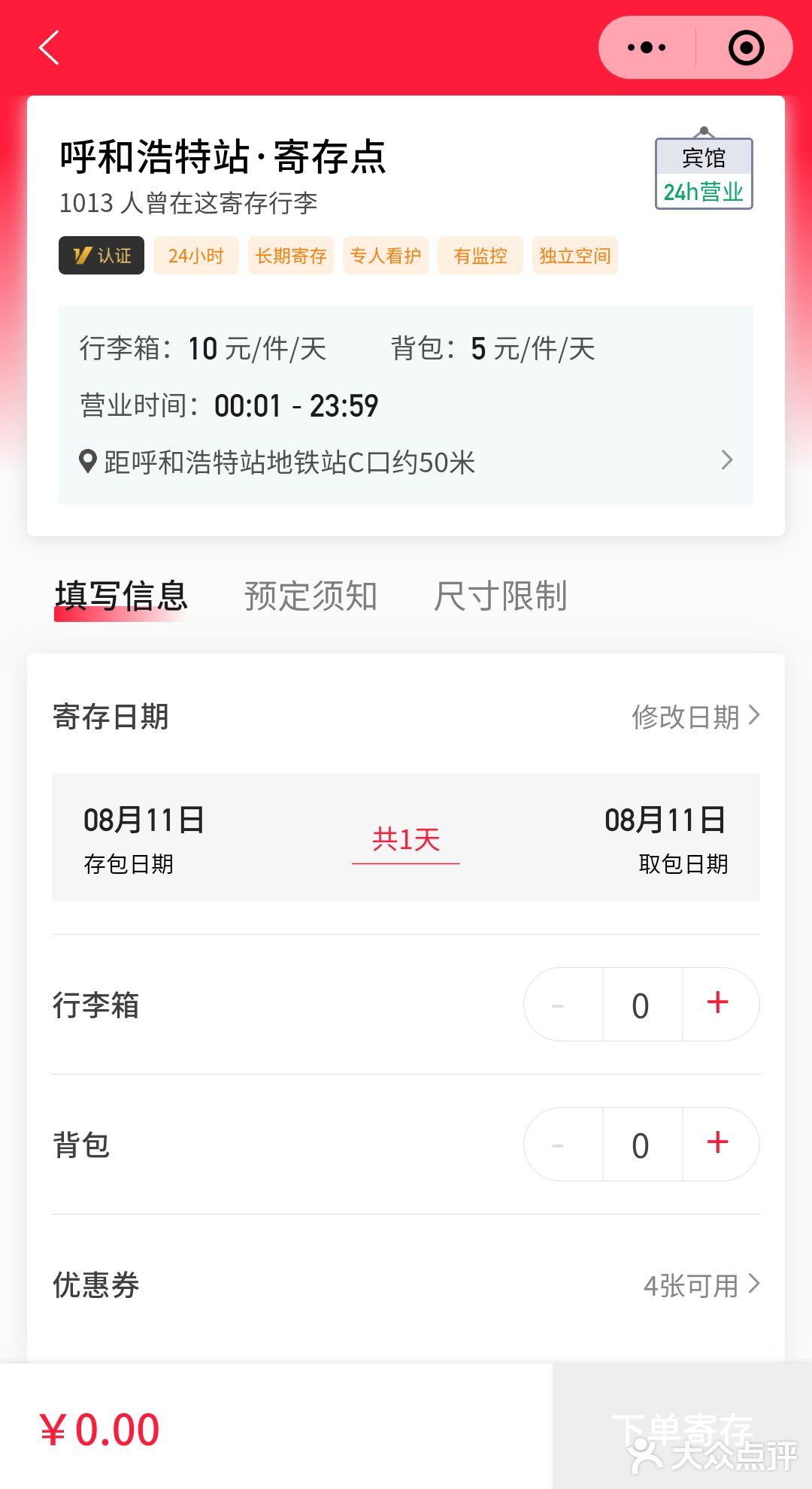Decrease the 行李箱 quantity

[559, 1005]
